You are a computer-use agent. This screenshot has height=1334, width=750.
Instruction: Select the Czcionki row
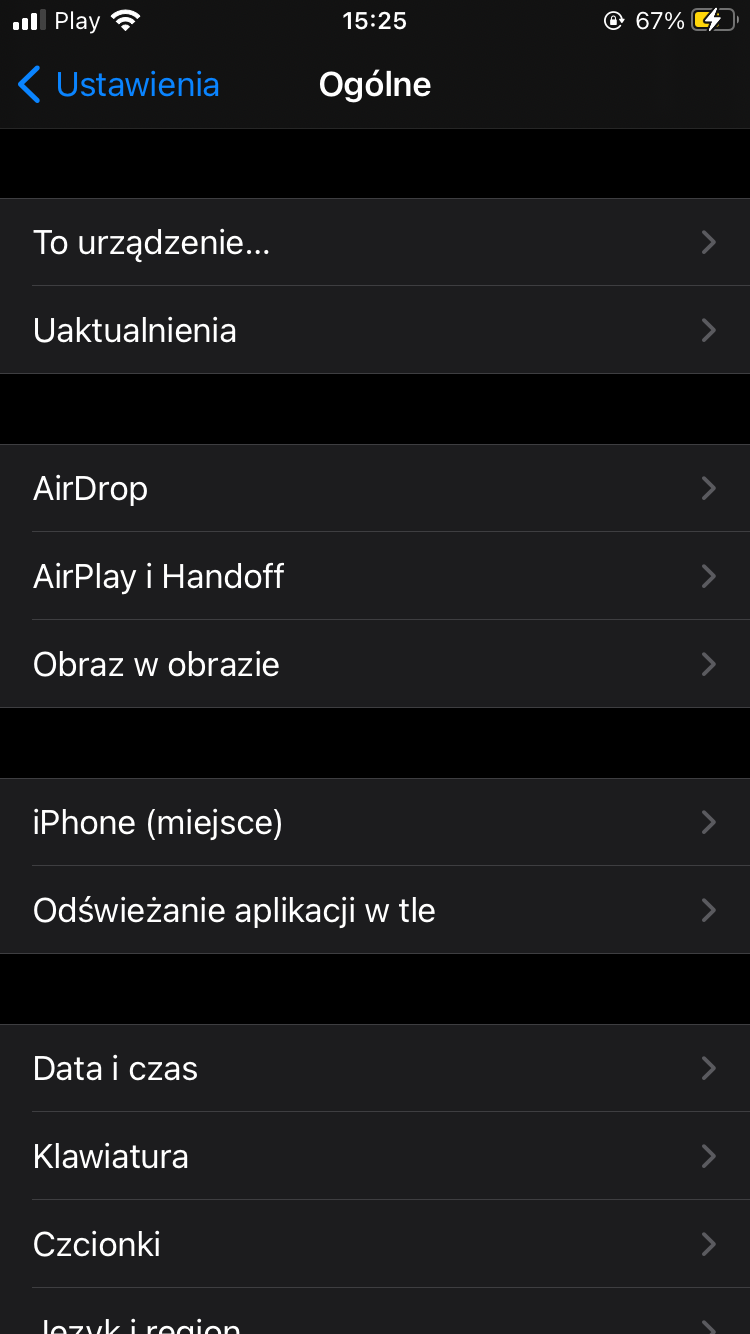[375, 1244]
